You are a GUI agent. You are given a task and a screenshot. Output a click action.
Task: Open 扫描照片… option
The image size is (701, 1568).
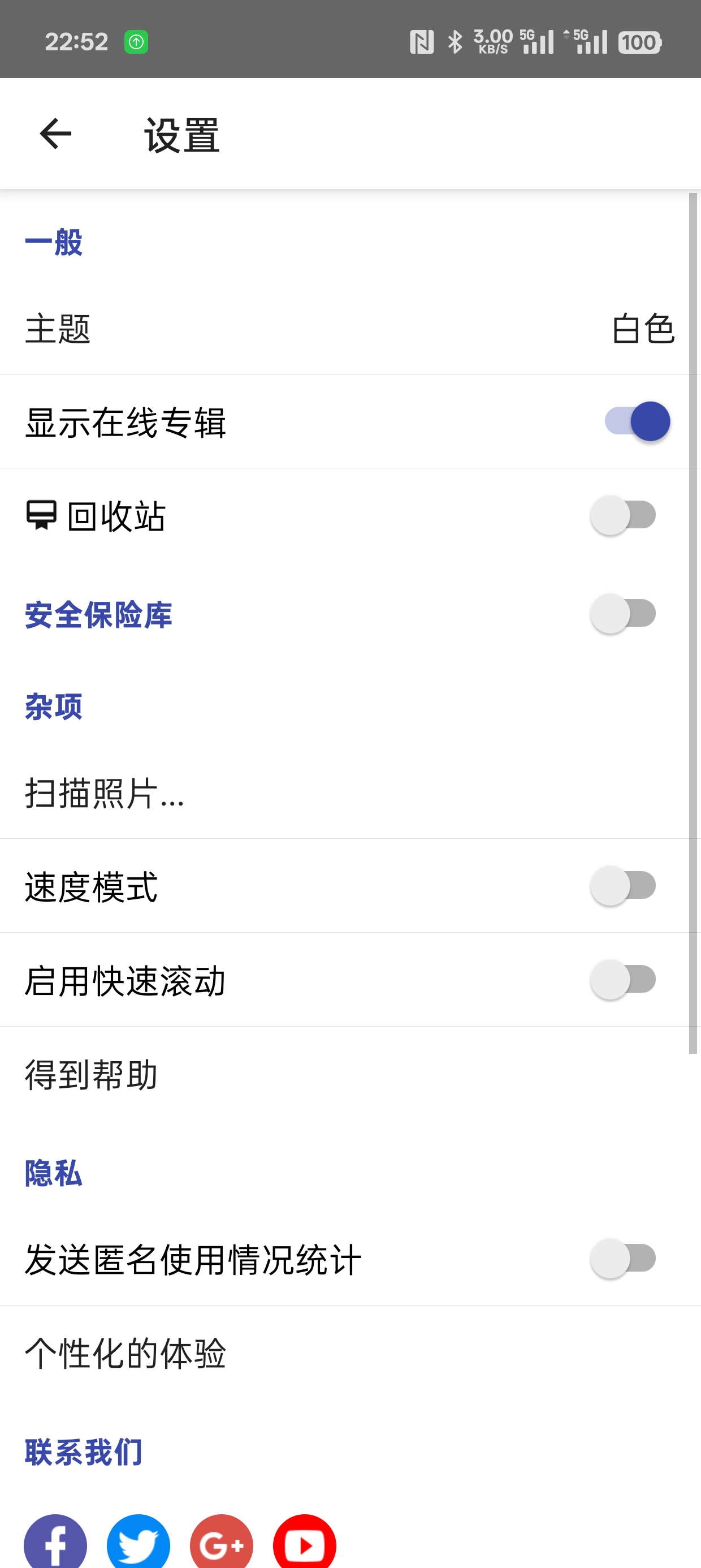(x=350, y=794)
